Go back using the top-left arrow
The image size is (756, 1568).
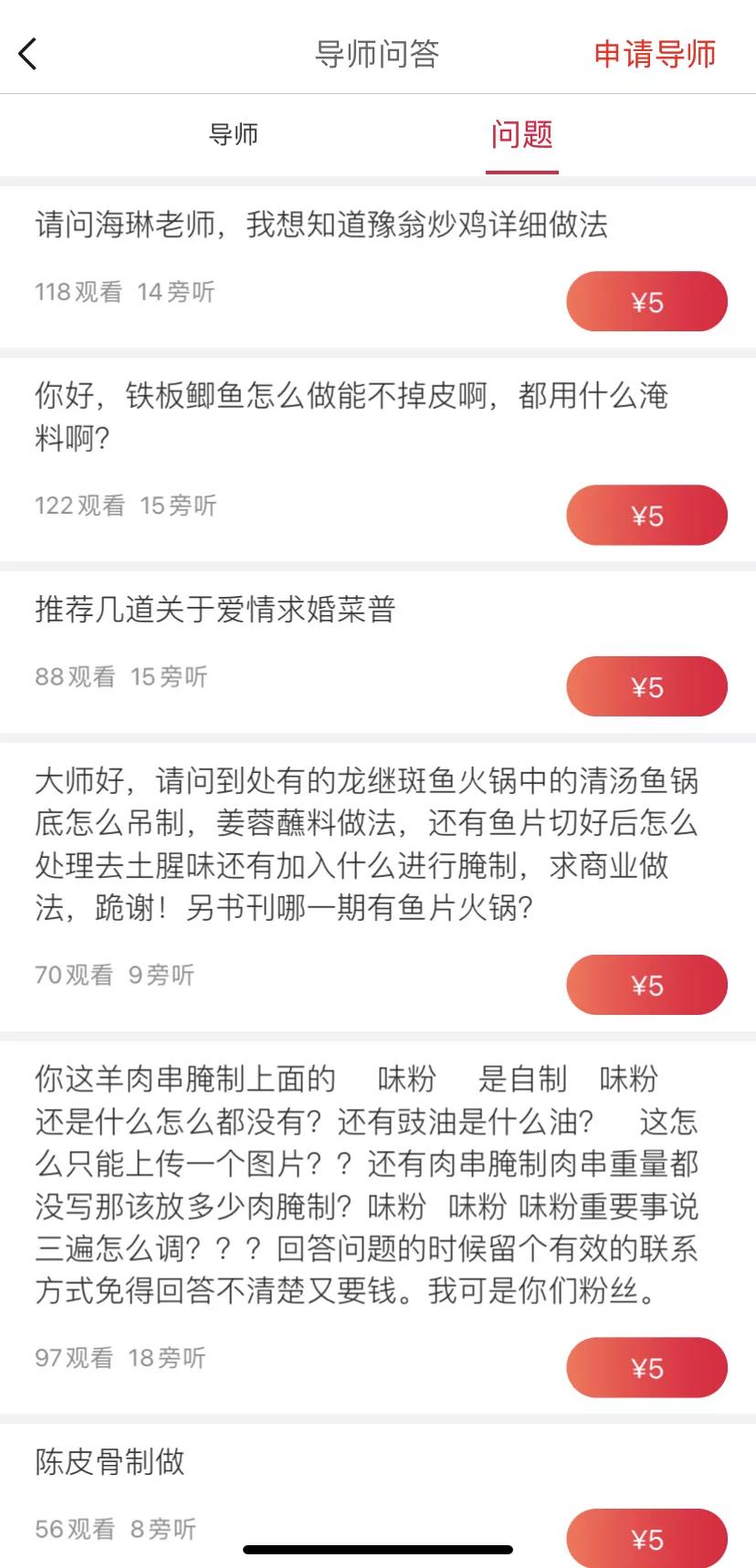[x=28, y=54]
